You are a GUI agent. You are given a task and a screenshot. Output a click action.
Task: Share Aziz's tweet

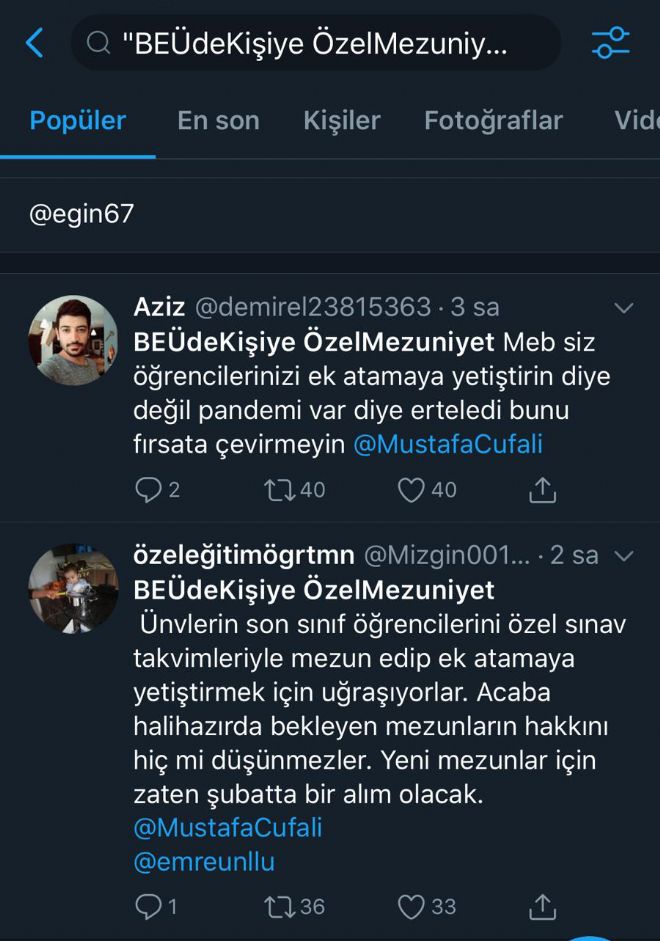(542, 489)
